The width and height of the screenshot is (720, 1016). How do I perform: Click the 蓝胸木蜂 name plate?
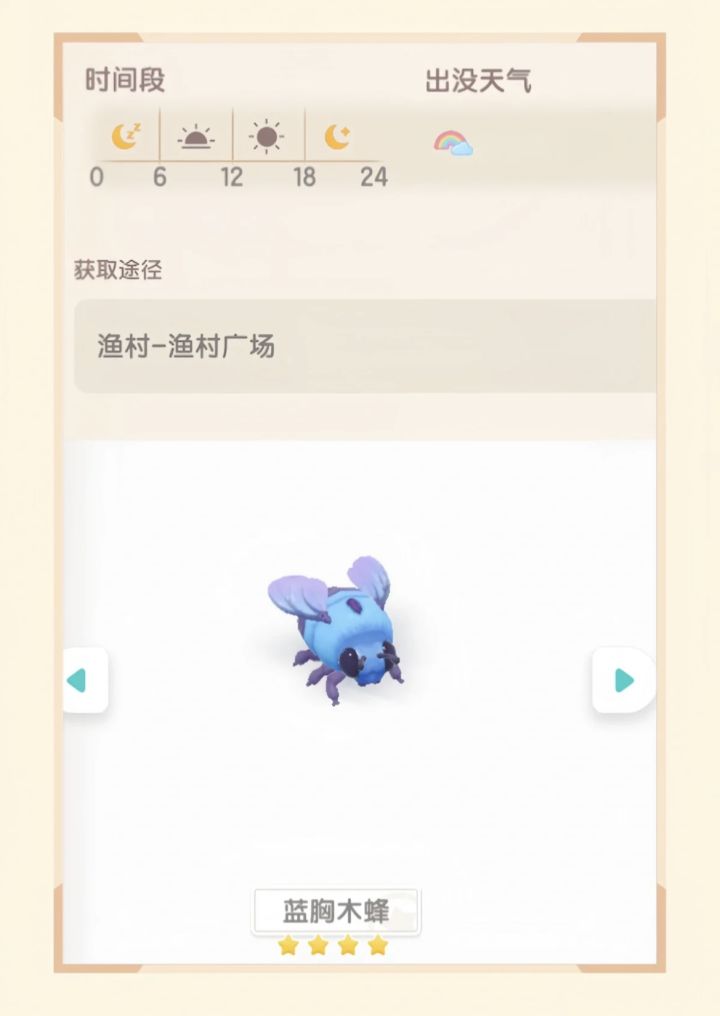(x=336, y=908)
